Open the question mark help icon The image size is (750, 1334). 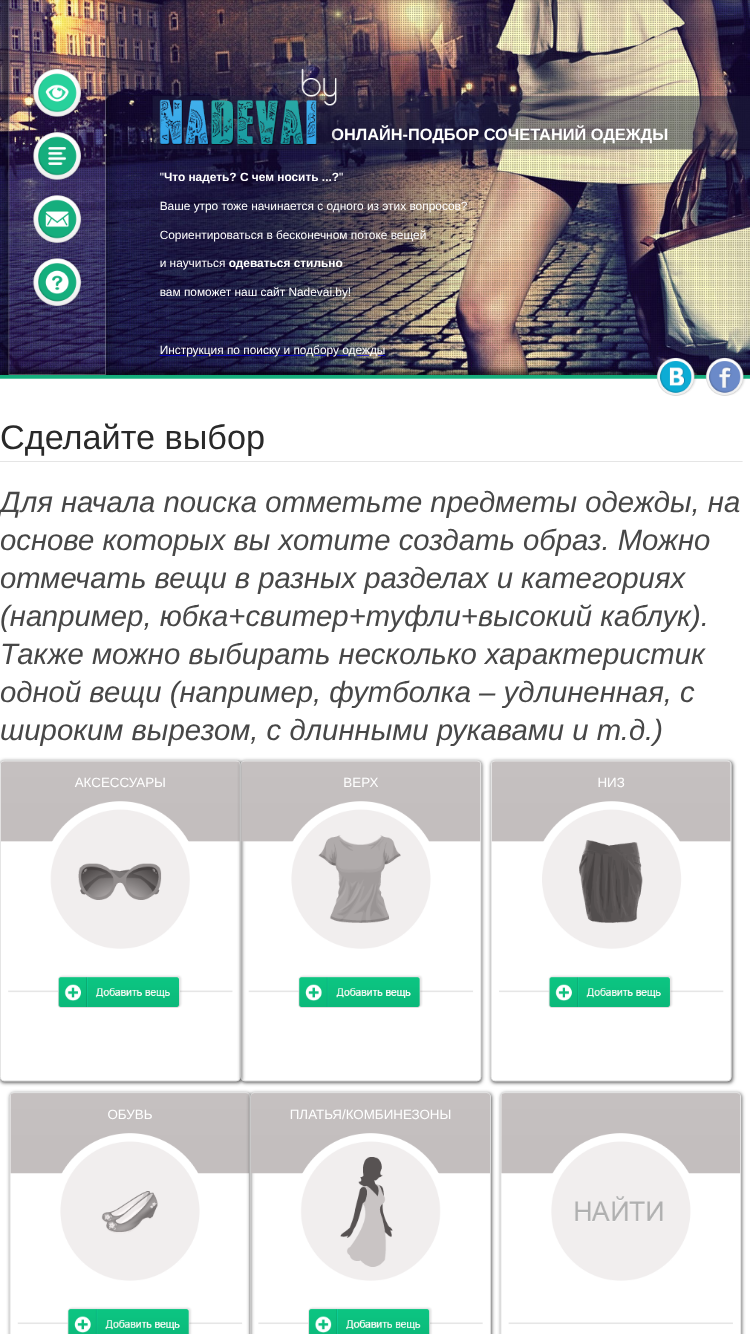pyautogui.click(x=57, y=282)
